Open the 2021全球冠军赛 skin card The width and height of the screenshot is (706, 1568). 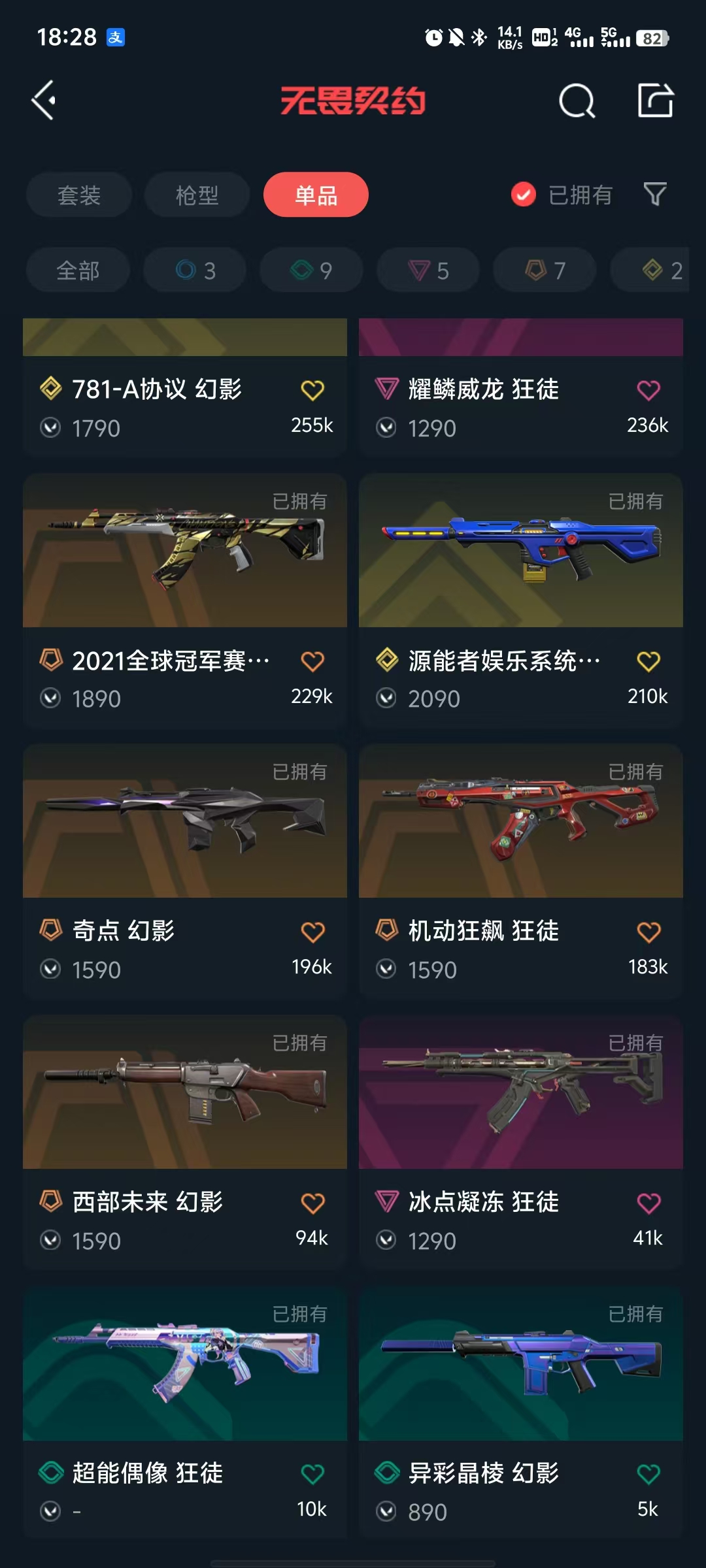coord(184,552)
